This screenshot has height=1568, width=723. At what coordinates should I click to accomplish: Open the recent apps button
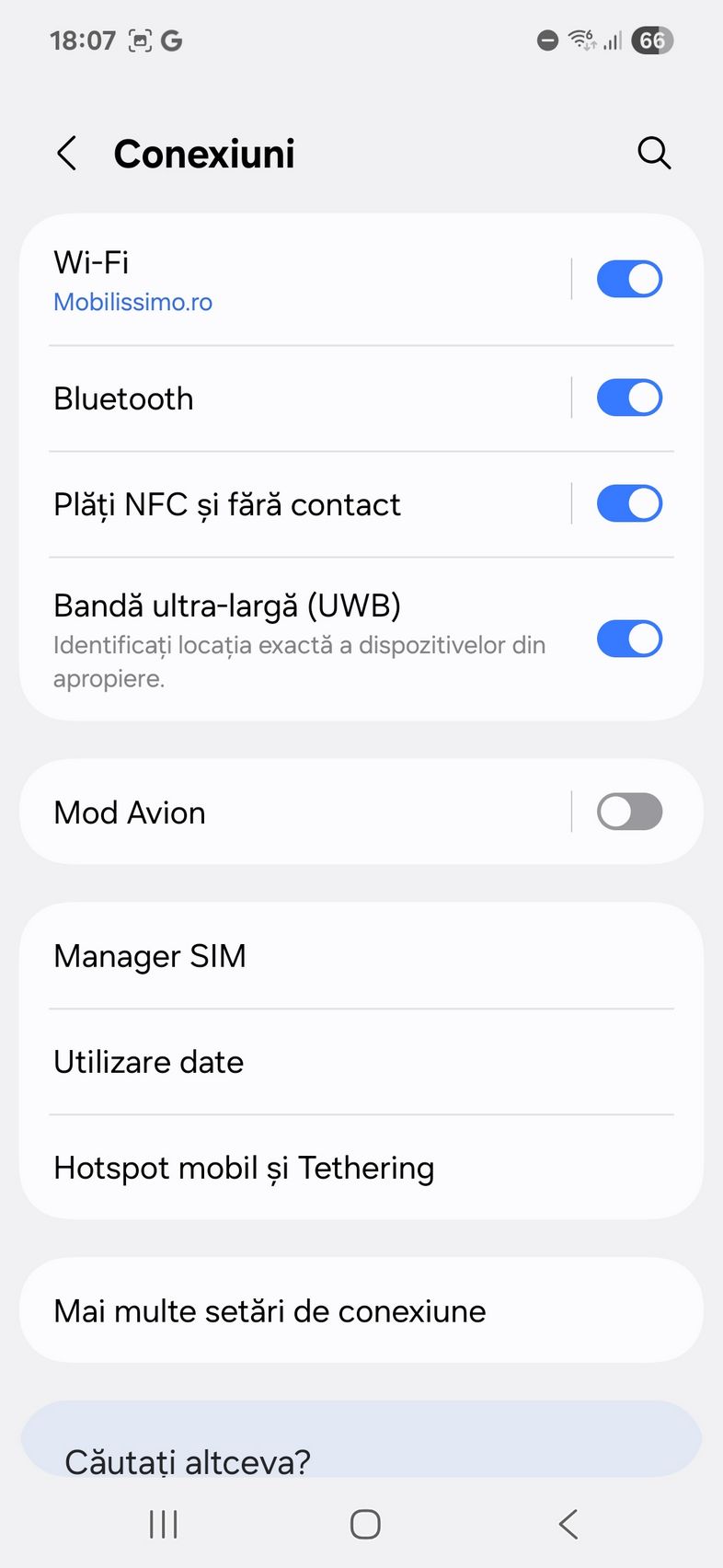click(164, 1524)
